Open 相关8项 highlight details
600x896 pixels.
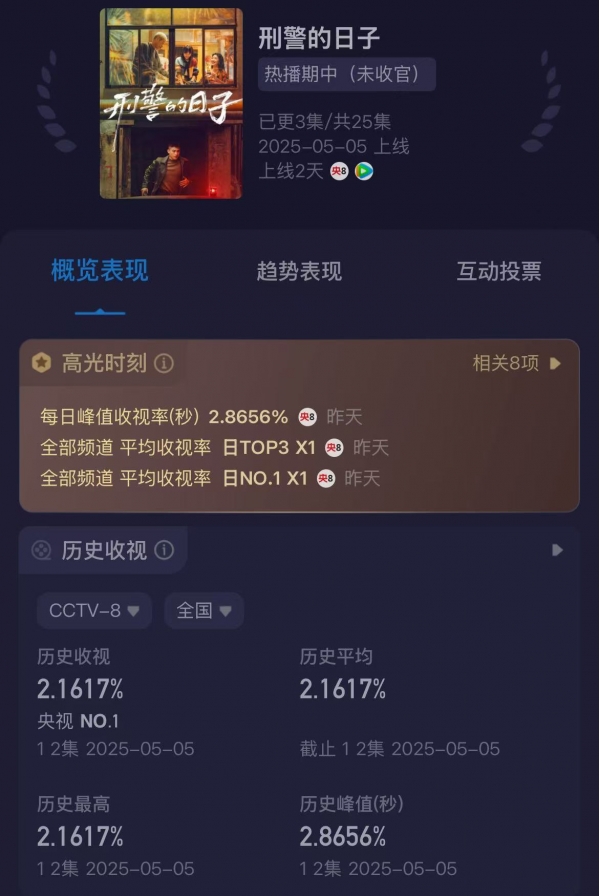tap(516, 363)
